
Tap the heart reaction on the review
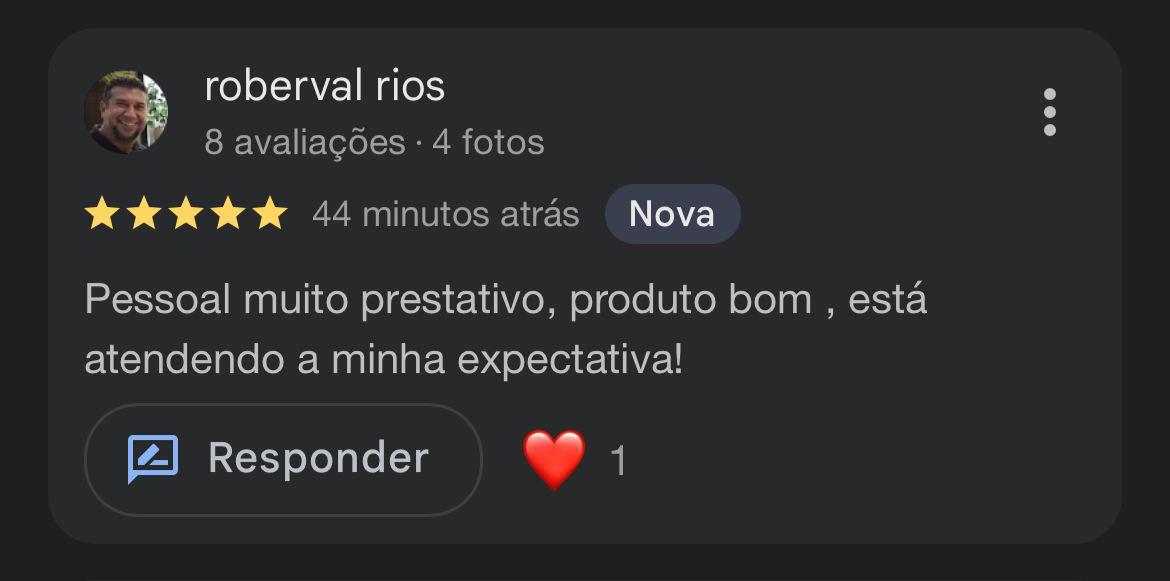point(554,459)
